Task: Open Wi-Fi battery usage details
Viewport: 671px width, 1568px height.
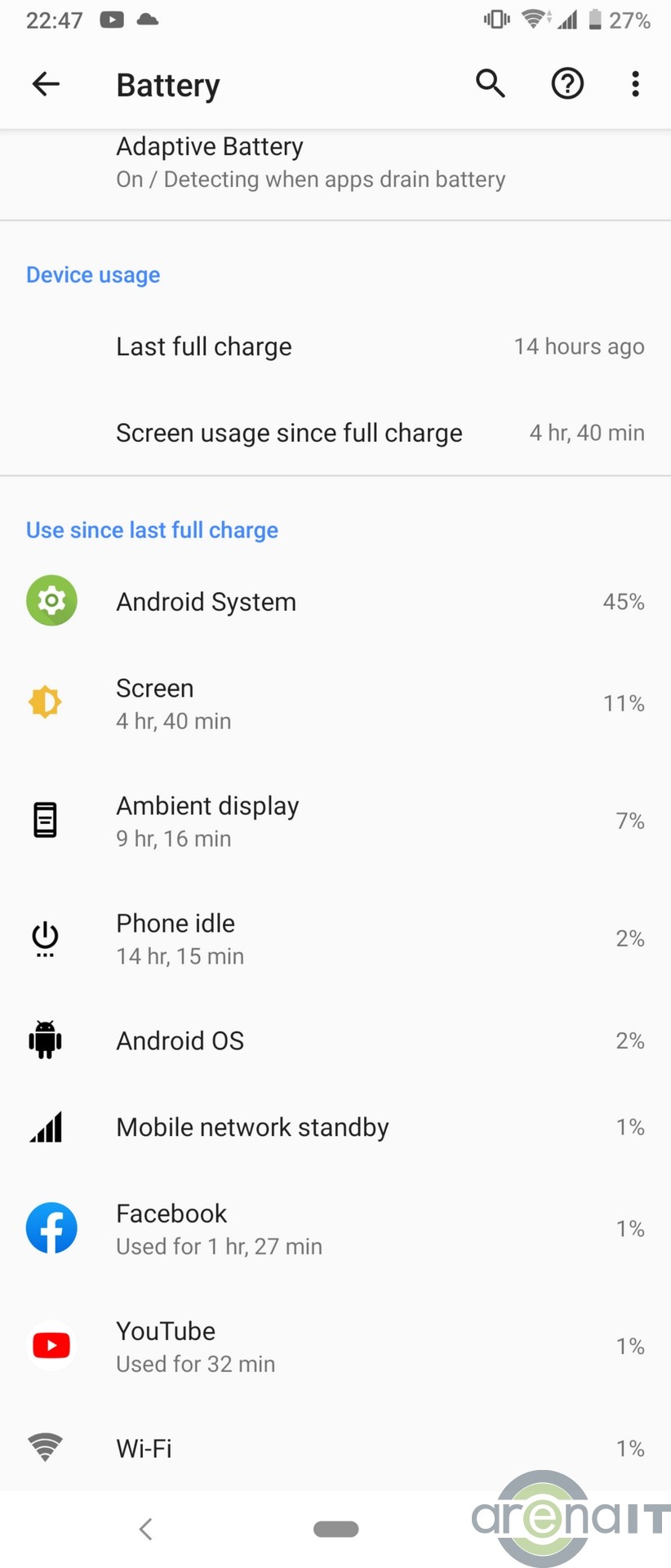Action: pyautogui.click(x=335, y=1448)
